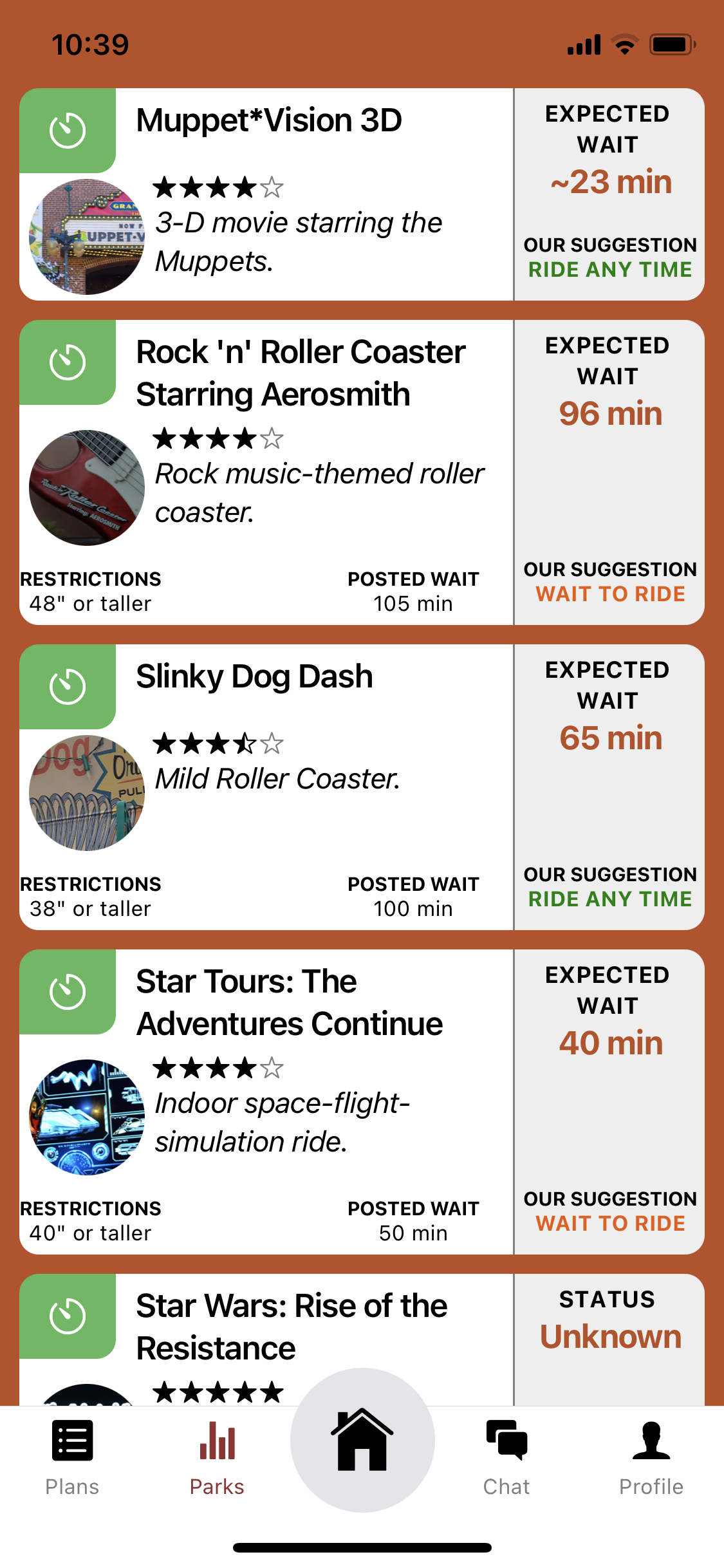View Slinky Dog Dash details

[254, 677]
